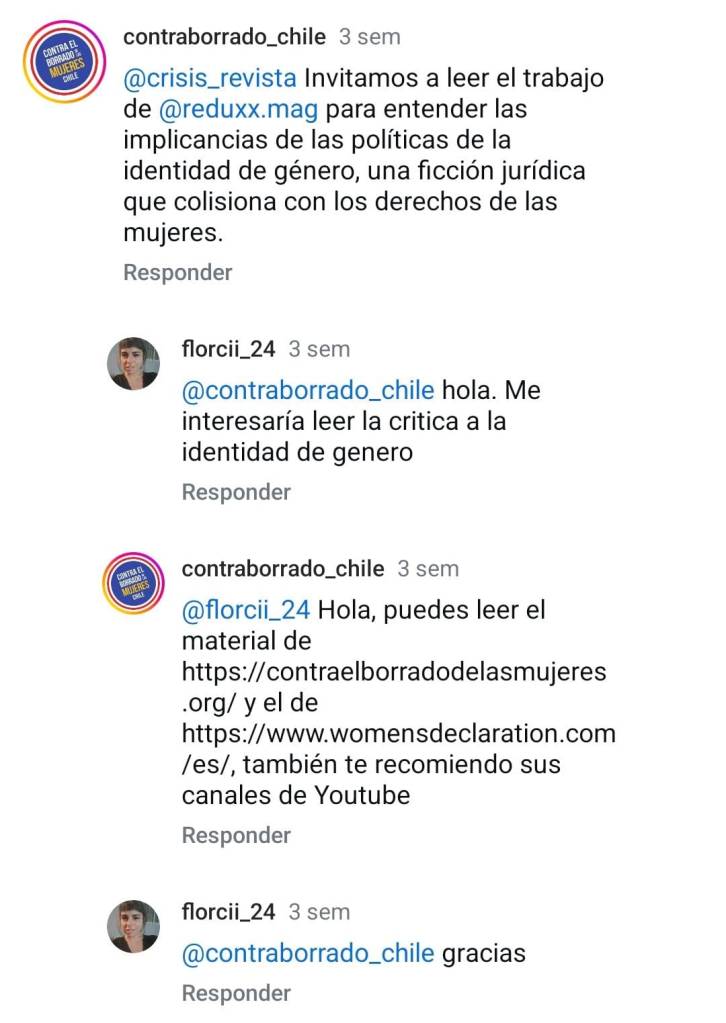Open florcii_24 avatar beside 'hola. Me interesaría' comment
The width and height of the screenshot is (726, 1023).
133,363
